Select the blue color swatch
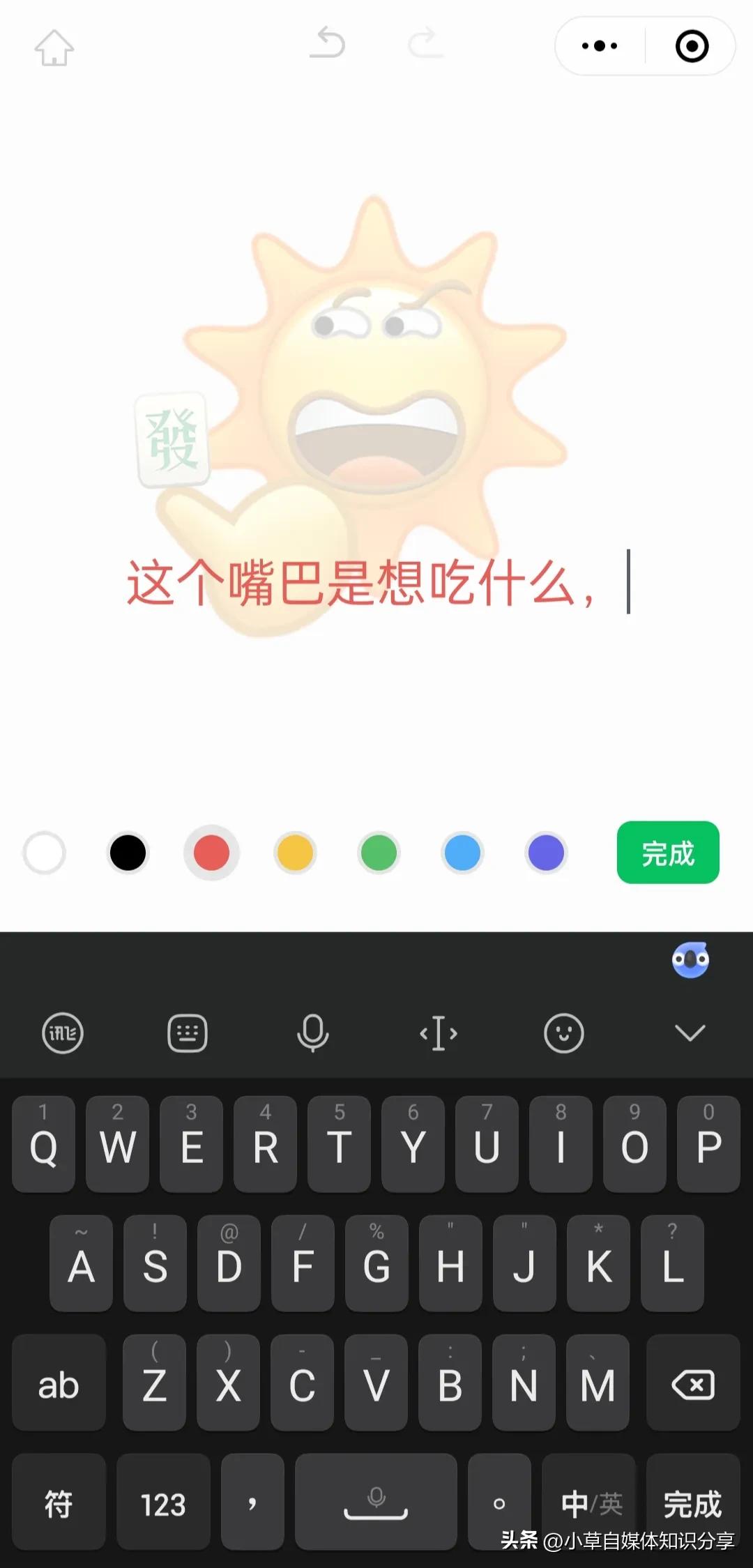This screenshot has height=1568, width=753. click(x=462, y=852)
